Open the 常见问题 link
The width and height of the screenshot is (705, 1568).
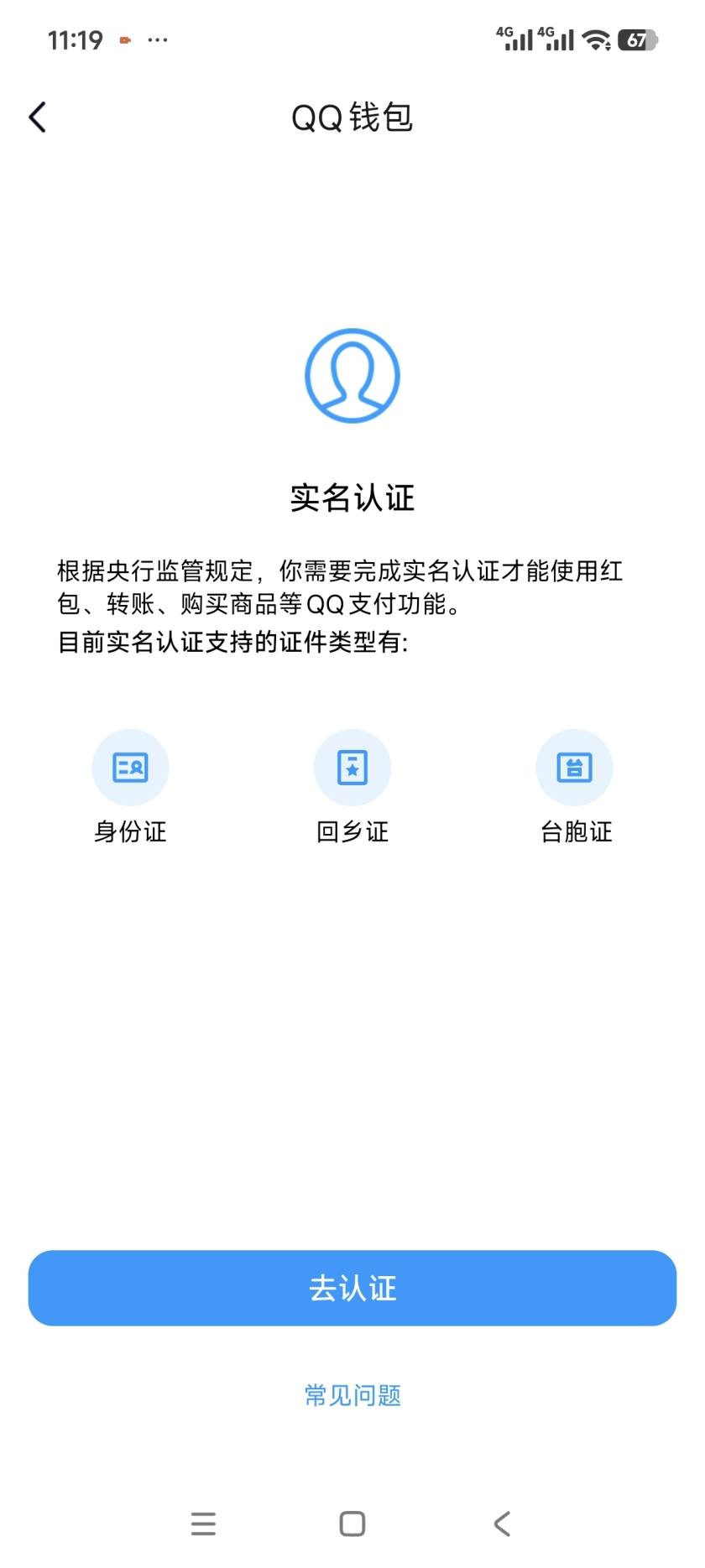352,1394
